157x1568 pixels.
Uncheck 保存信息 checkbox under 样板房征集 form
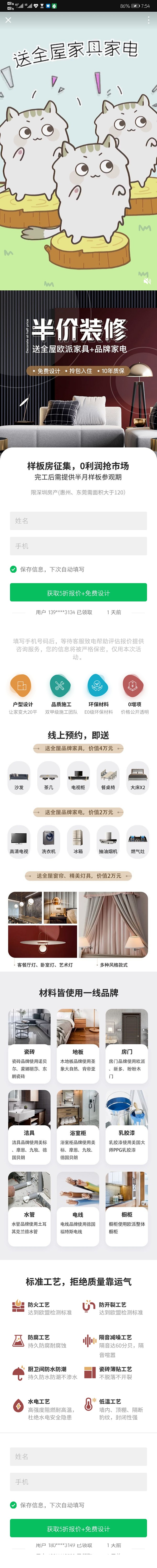[x=13, y=569]
